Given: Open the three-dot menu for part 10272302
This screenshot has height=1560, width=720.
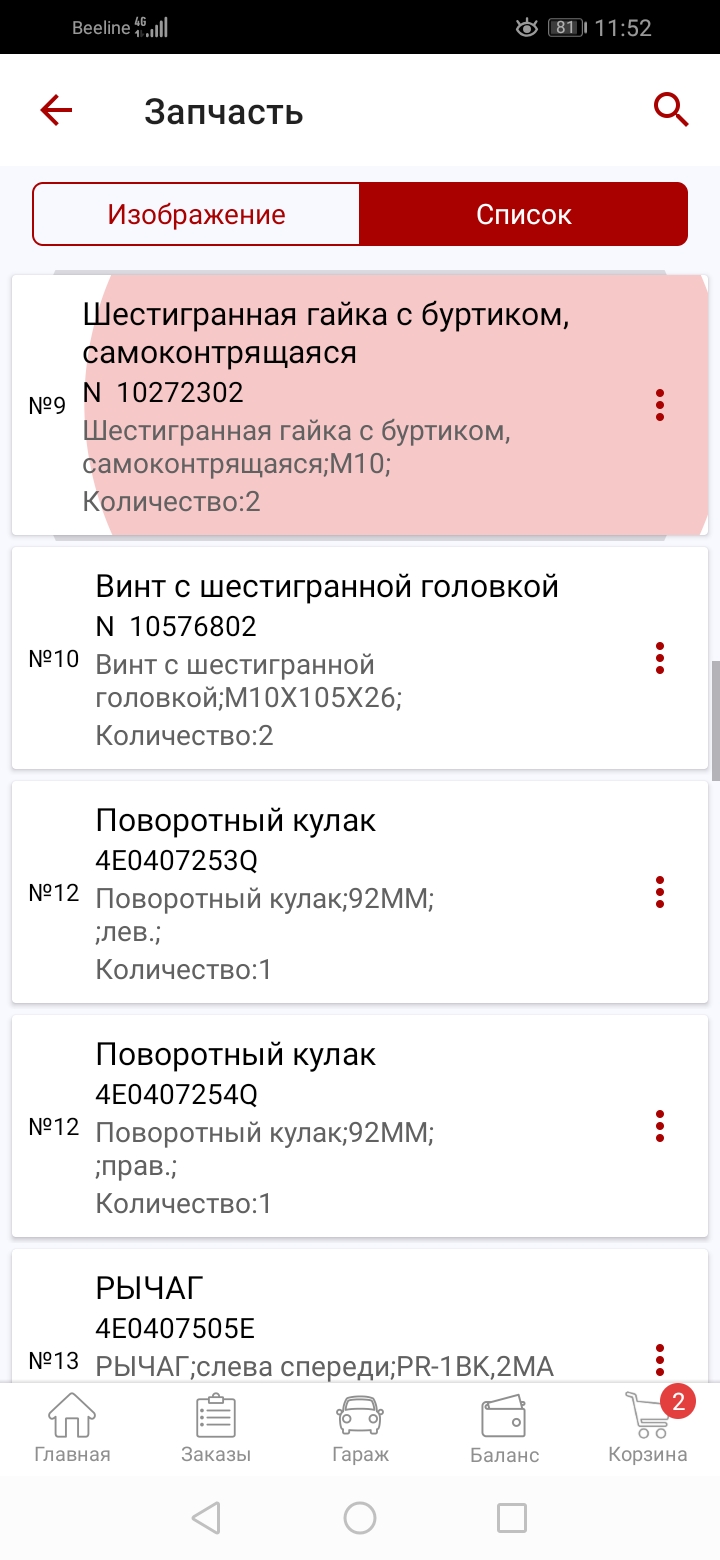Looking at the screenshot, I should [x=659, y=405].
